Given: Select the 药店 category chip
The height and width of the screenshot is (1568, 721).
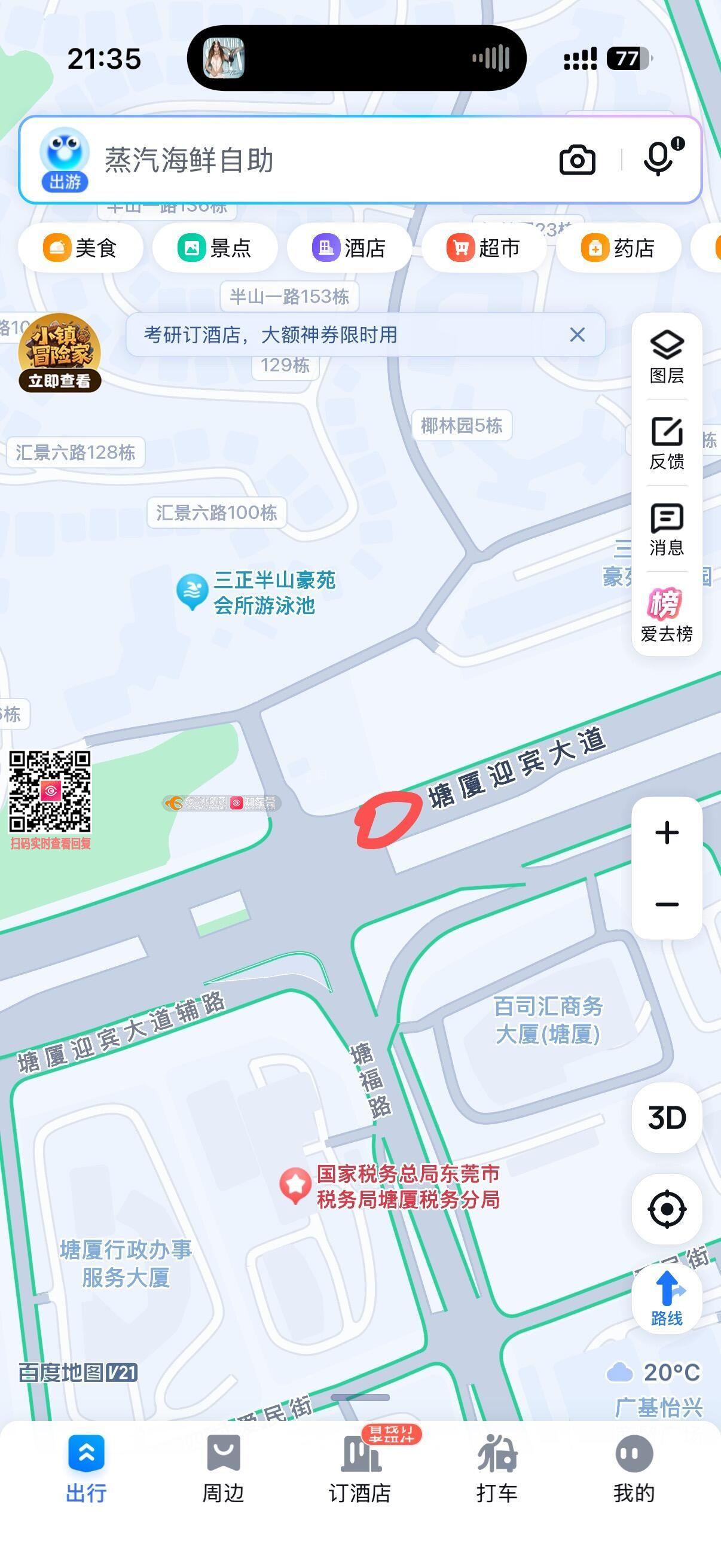Looking at the screenshot, I should point(618,248).
